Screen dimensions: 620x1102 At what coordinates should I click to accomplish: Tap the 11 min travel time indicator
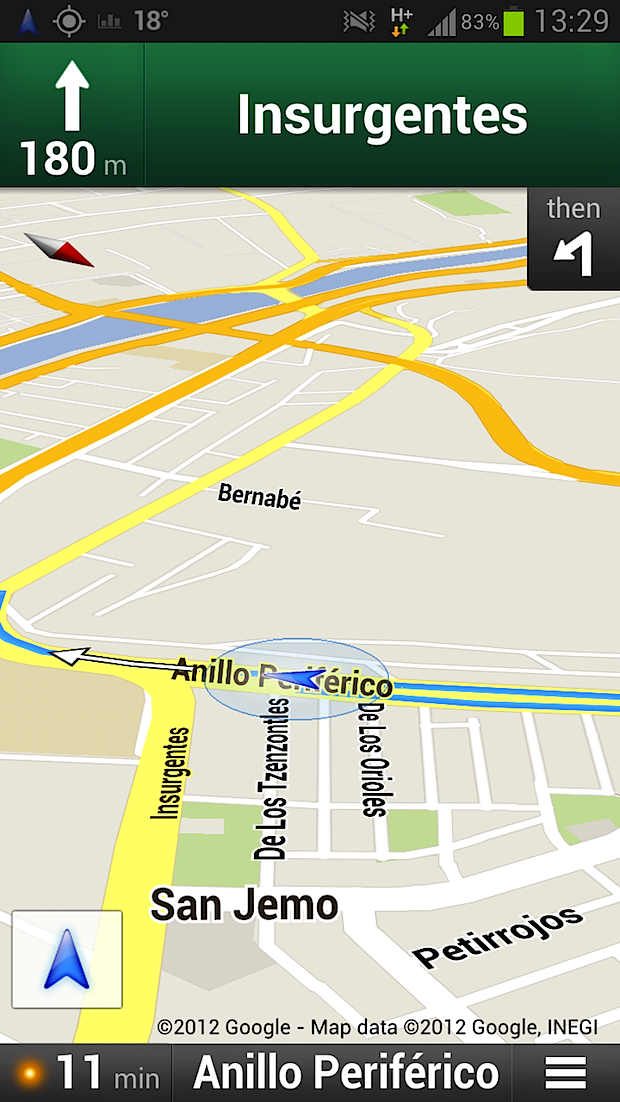click(x=86, y=1073)
